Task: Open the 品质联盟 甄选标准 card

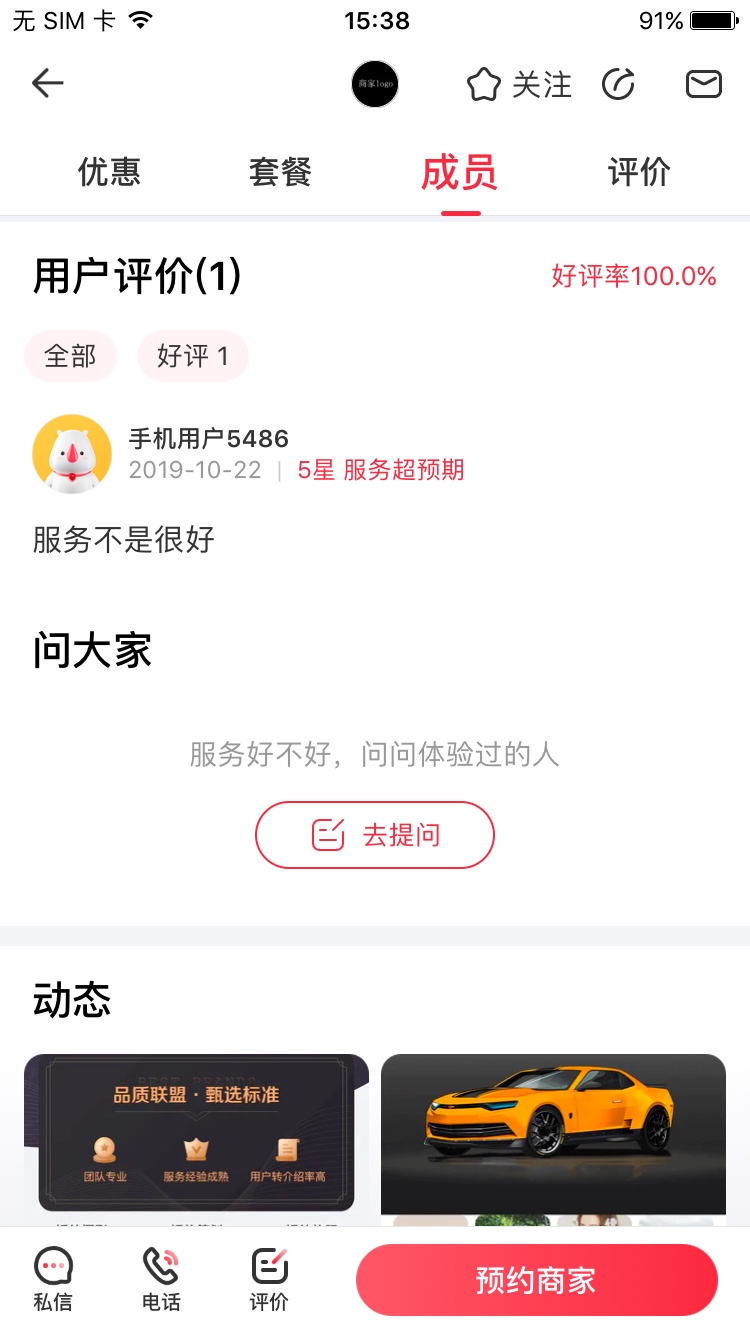Action: pyautogui.click(x=196, y=1133)
